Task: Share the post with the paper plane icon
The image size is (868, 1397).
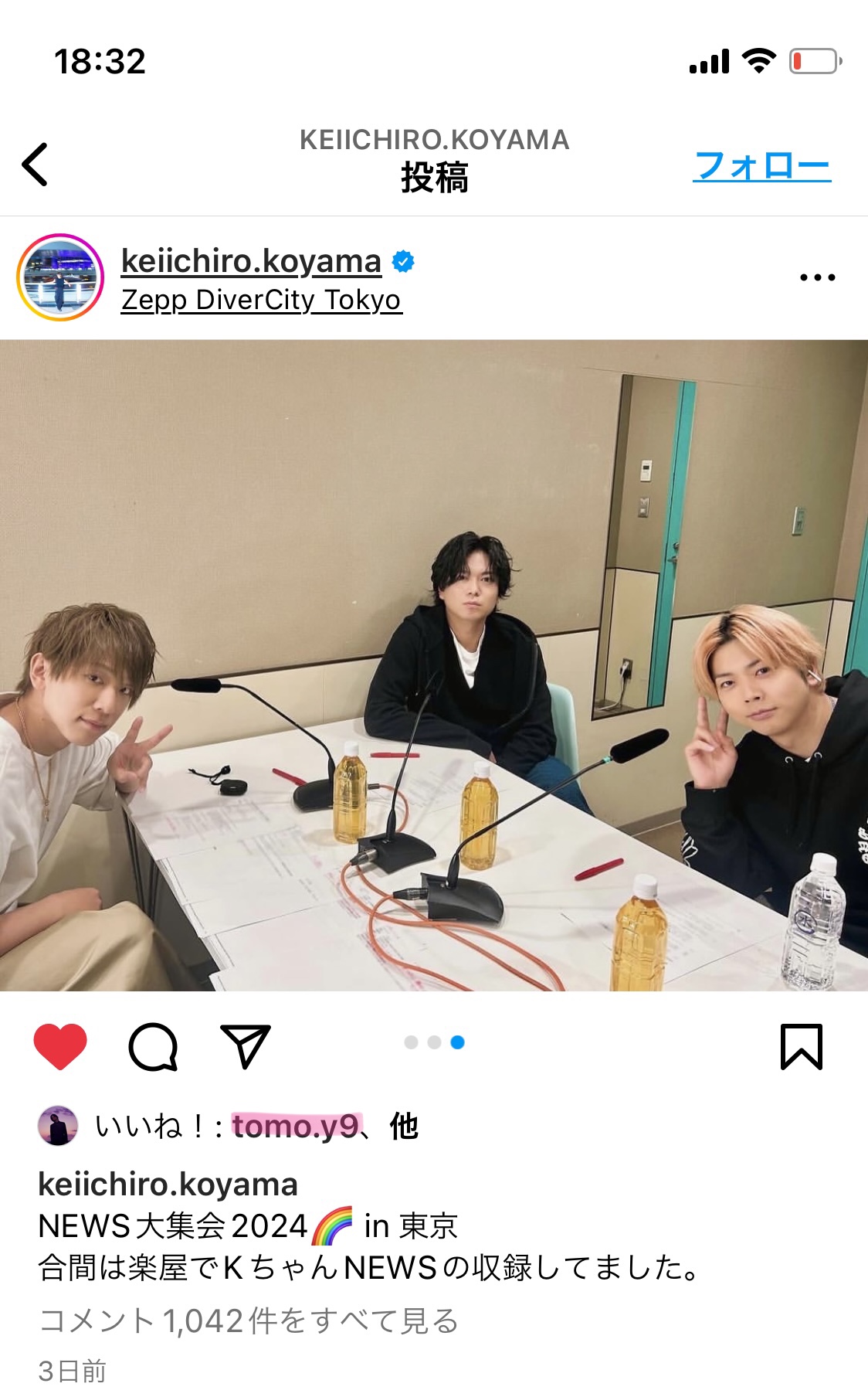Action: coord(246,1046)
